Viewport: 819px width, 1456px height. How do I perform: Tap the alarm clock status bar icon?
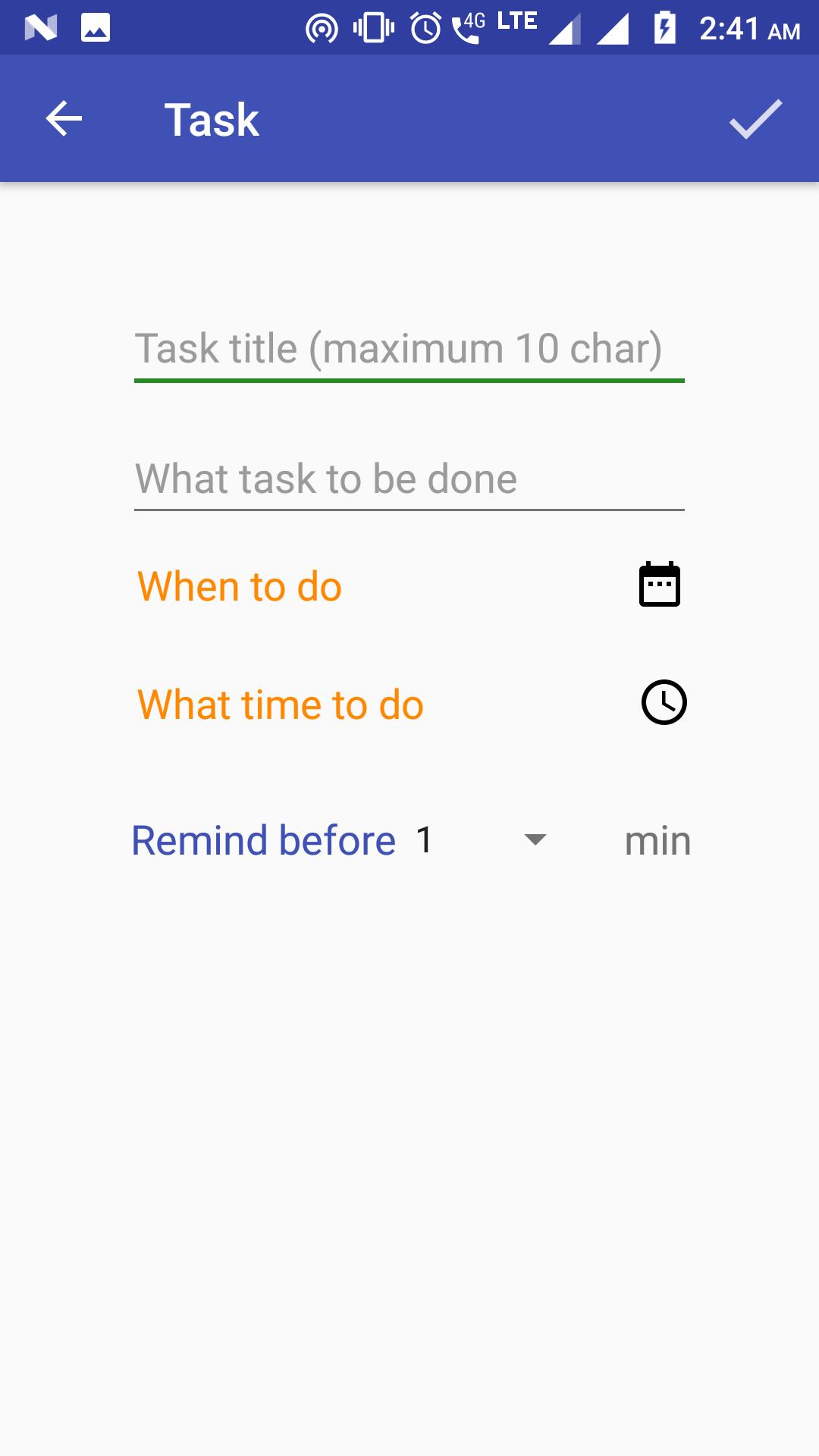click(x=425, y=29)
